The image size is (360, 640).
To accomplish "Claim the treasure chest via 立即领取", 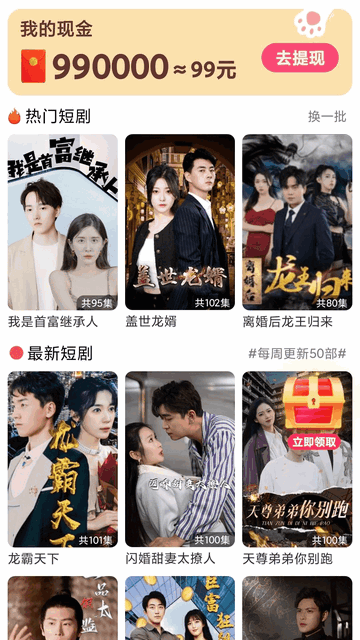I will pyautogui.click(x=314, y=442).
